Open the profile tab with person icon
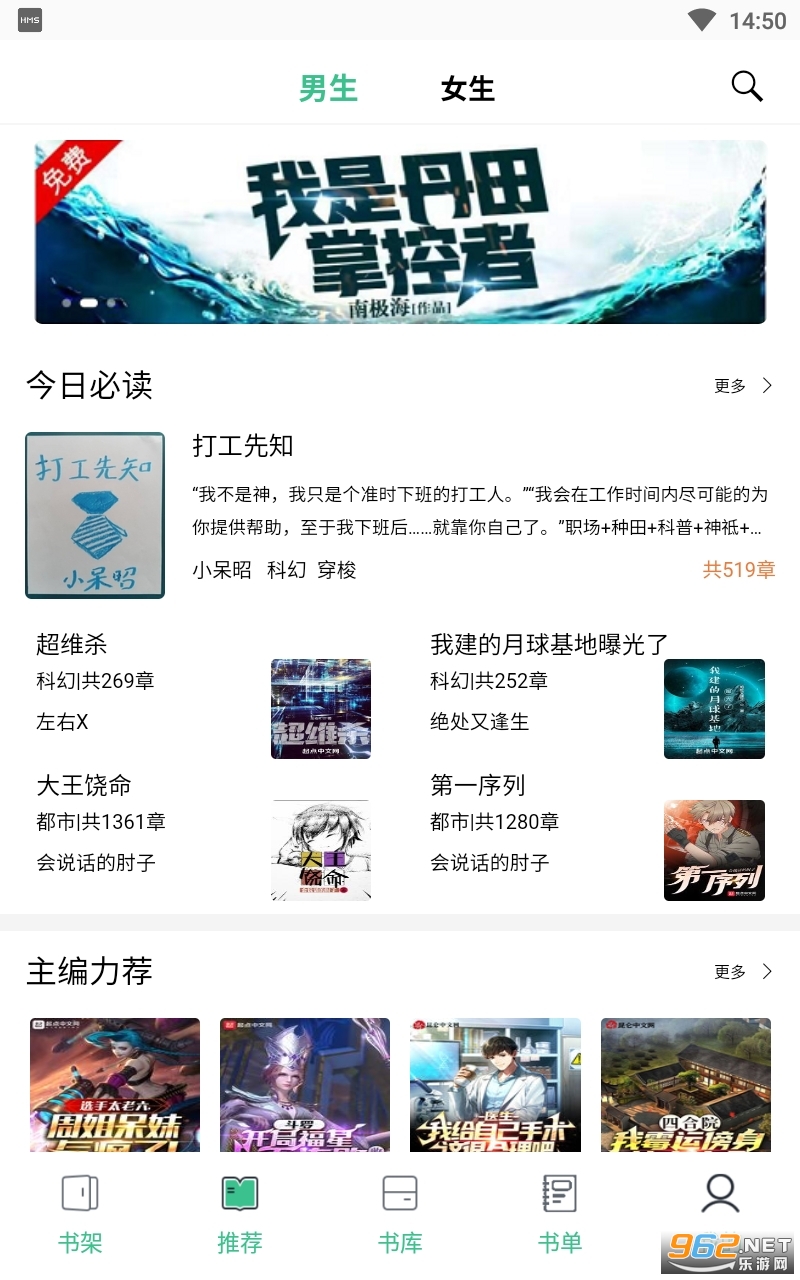Image resolution: width=800 pixels, height=1280 pixels. 720,1200
